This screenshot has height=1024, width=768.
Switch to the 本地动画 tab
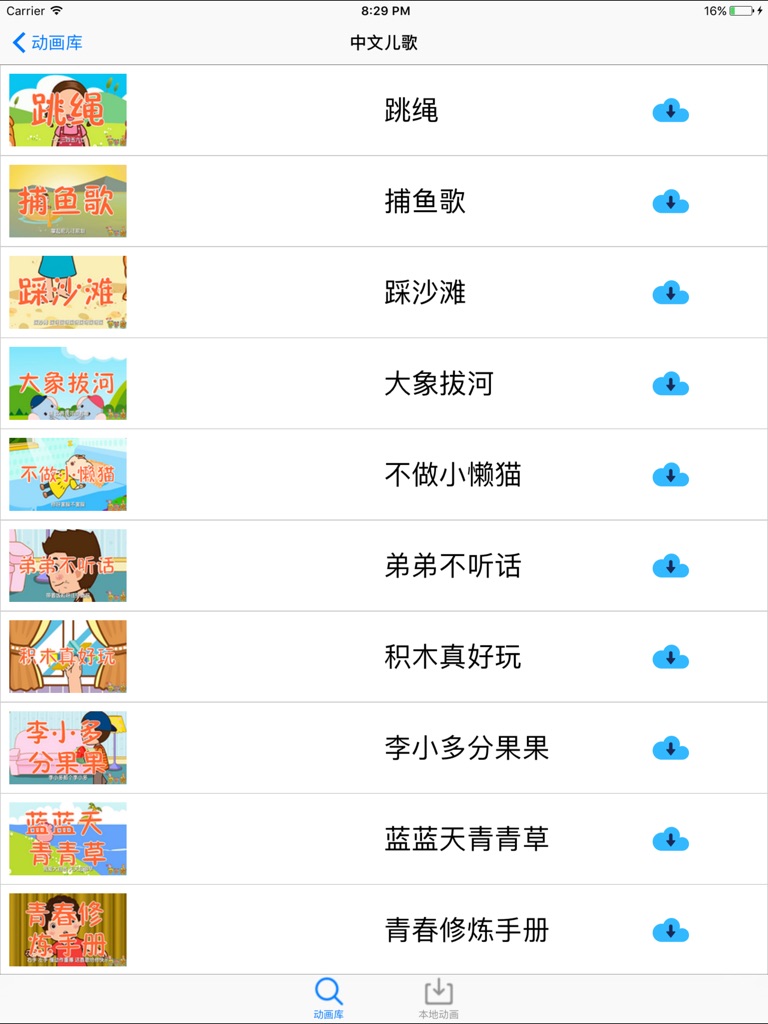pos(438,998)
